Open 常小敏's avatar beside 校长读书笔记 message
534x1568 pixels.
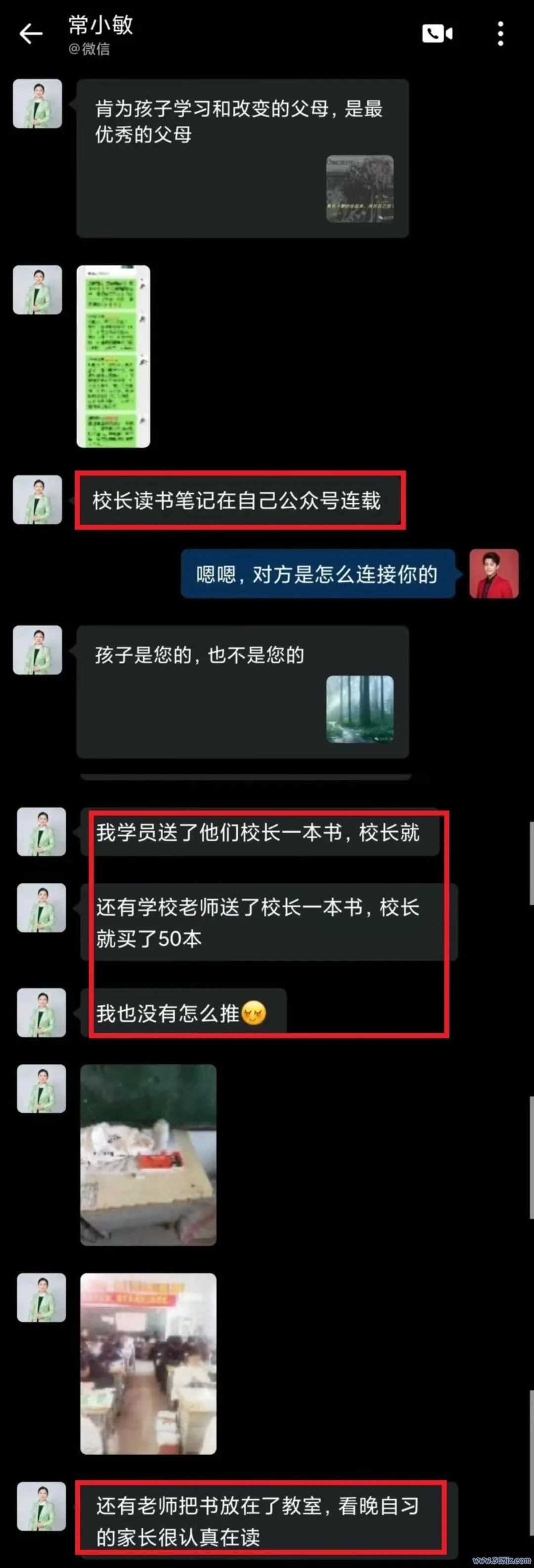[x=38, y=500]
